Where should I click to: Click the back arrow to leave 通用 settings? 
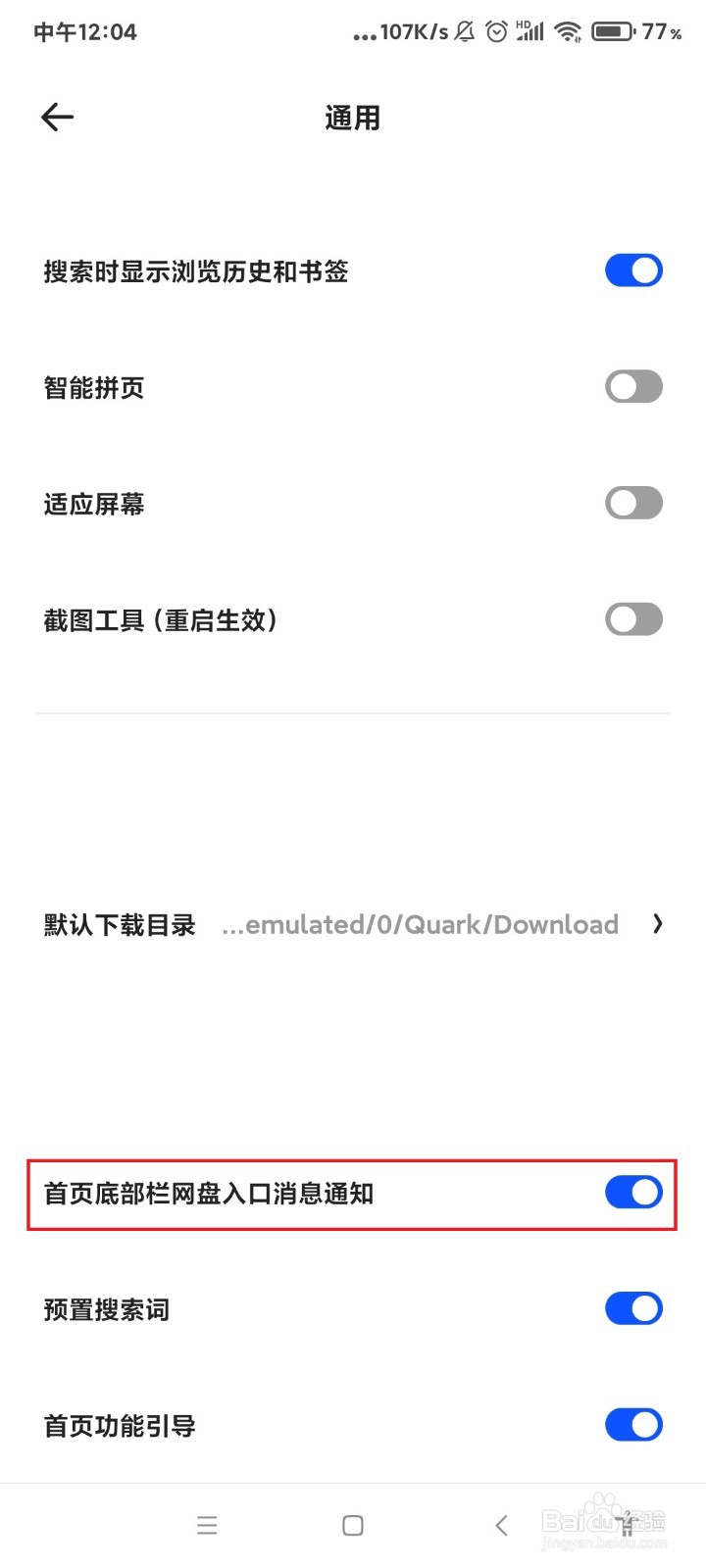point(56,117)
